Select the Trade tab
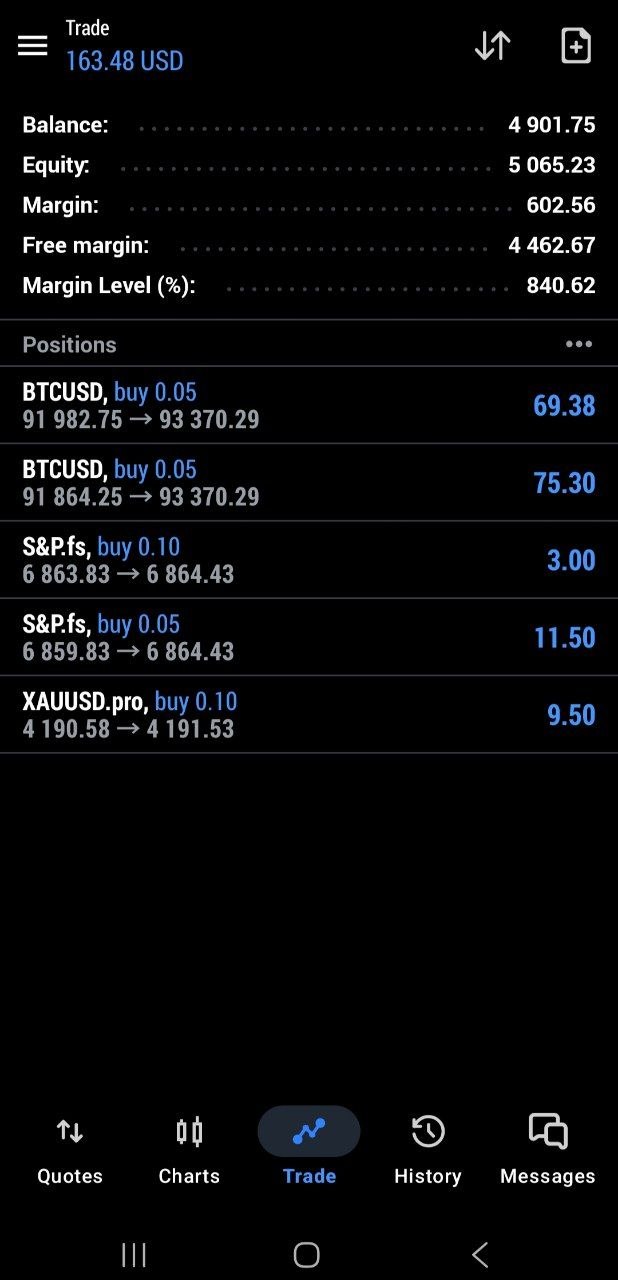This screenshot has width=618, height=1280. click(x=309, y=1150)
